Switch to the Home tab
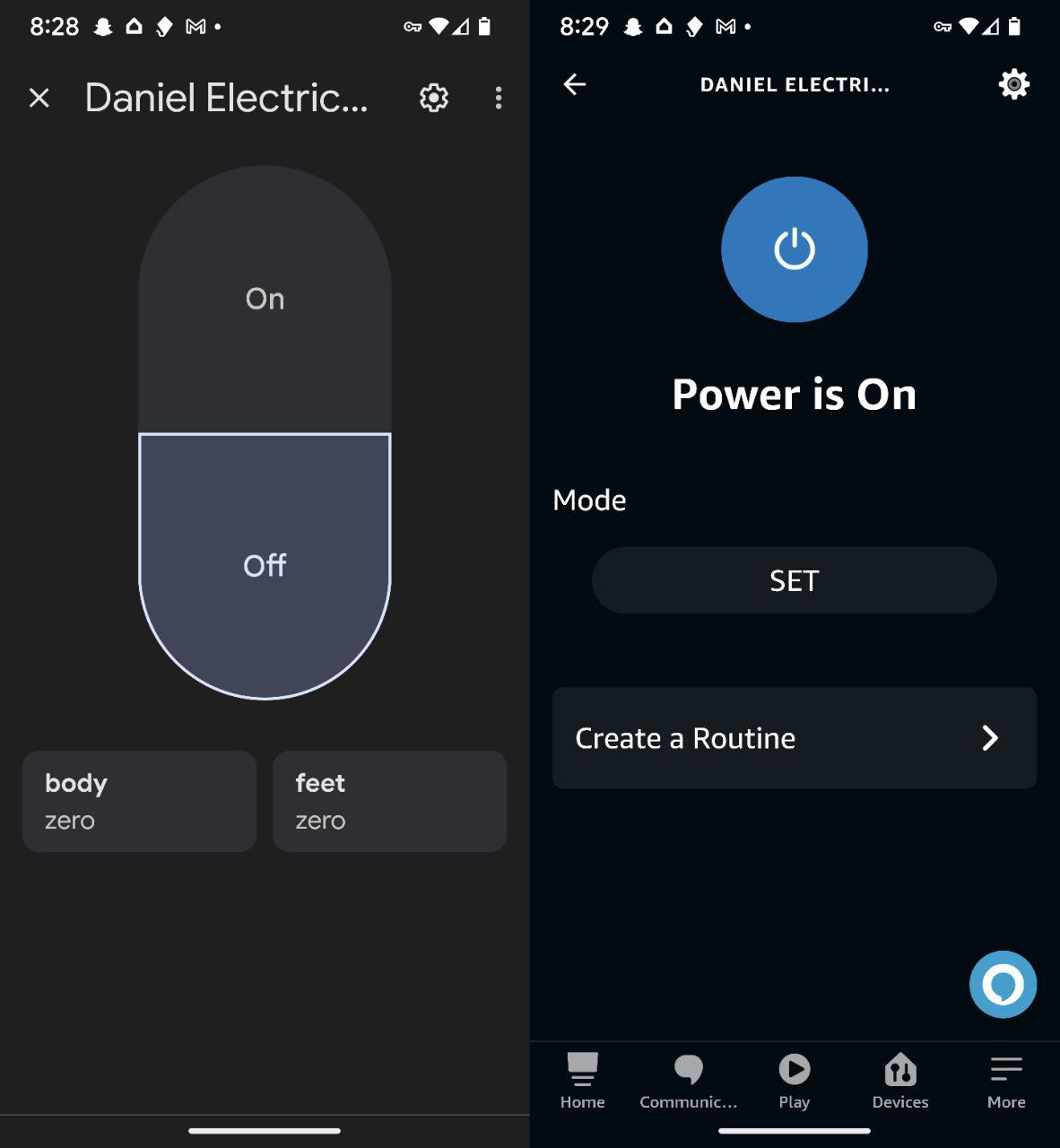1060x1148 pixels. coord(582,1081)
